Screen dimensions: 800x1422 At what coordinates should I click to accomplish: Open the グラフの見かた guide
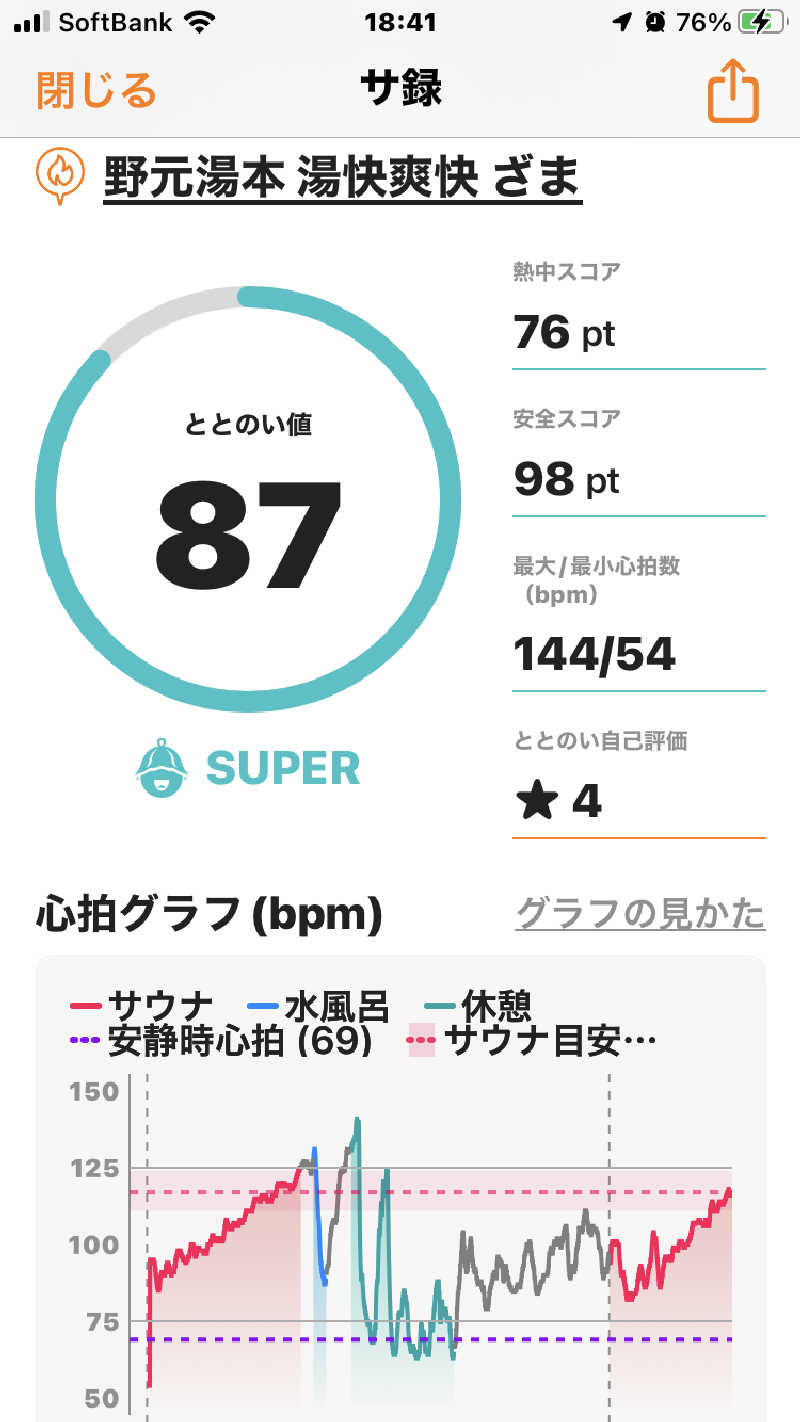click(640, 913)
